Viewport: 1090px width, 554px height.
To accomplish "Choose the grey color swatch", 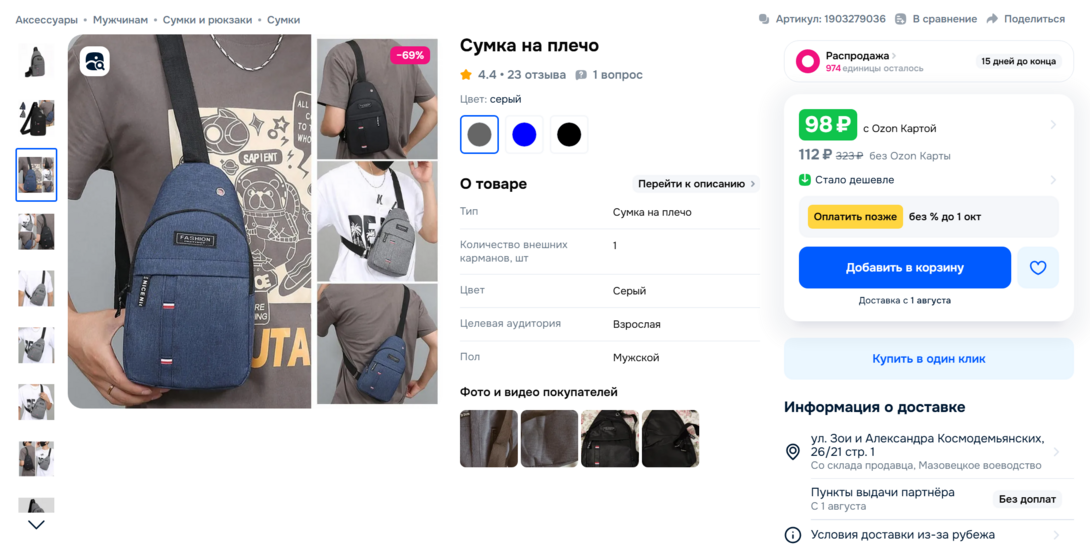I will [x=480, y=135].
